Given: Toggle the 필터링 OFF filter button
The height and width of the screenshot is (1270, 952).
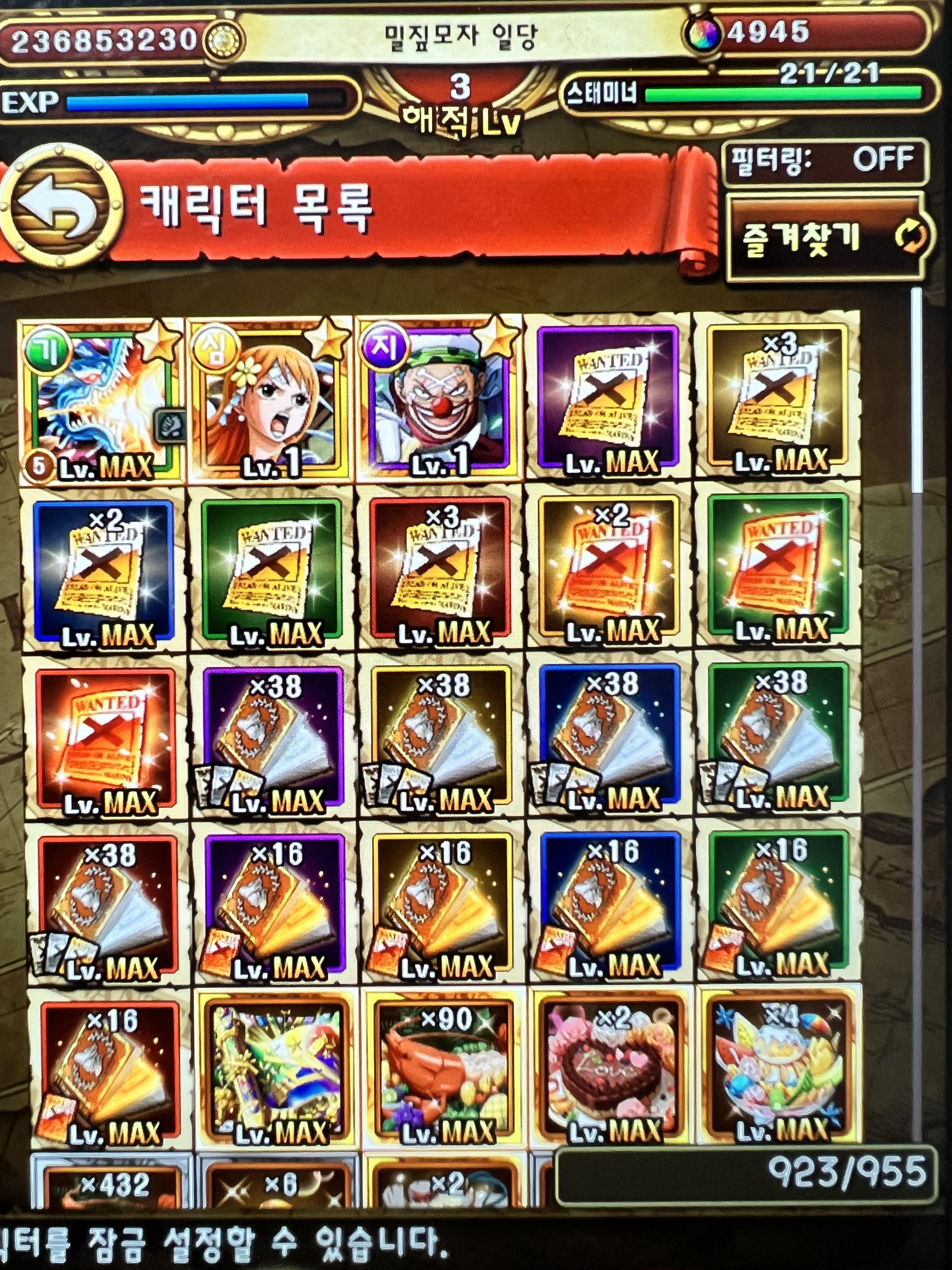Looking at the screenshot, I should point(824,161).
